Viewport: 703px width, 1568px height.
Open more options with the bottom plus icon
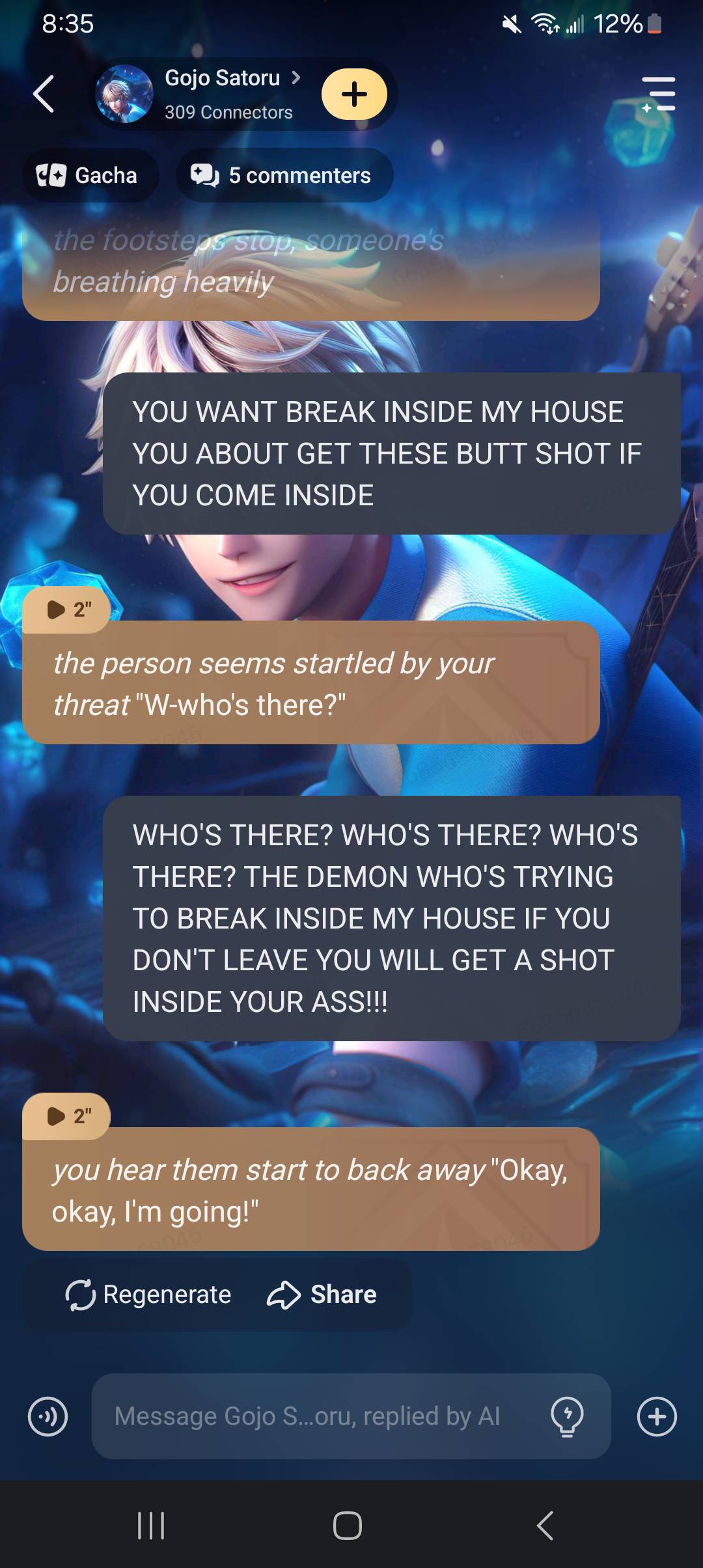point(657,1416)
